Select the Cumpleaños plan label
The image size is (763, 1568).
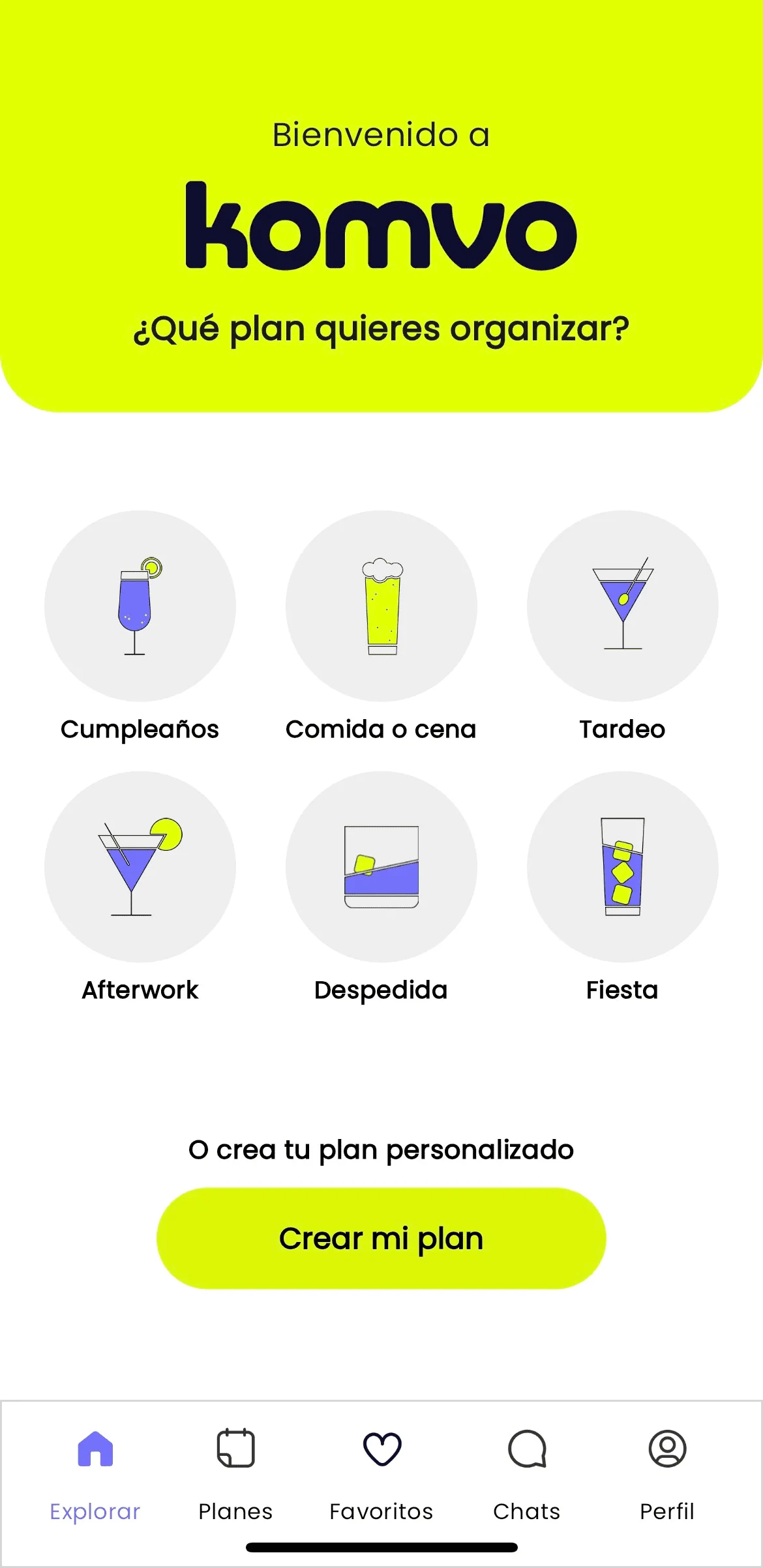click(x=139, y=730)
